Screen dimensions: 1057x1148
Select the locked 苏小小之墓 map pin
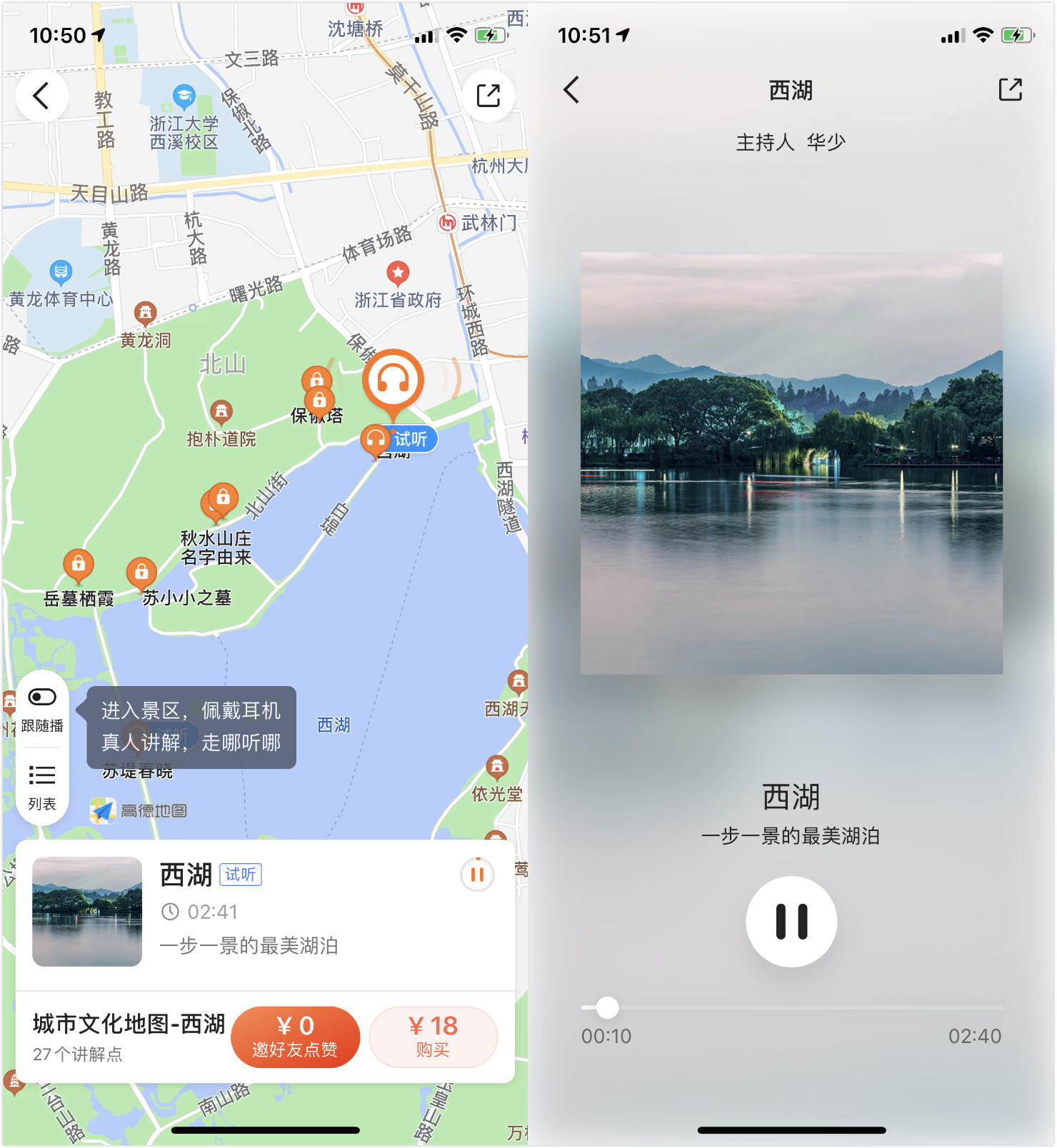coord(141,572)
